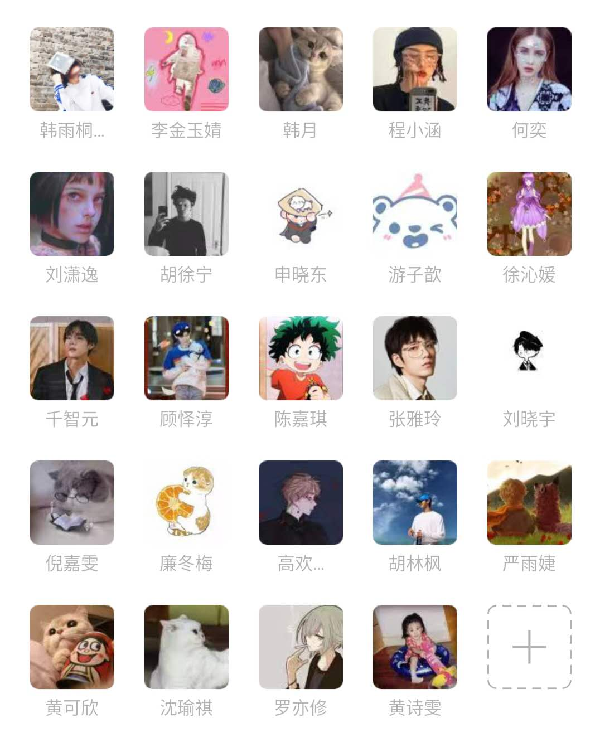Tap 顾怿淳's avatar

[186, 358]
